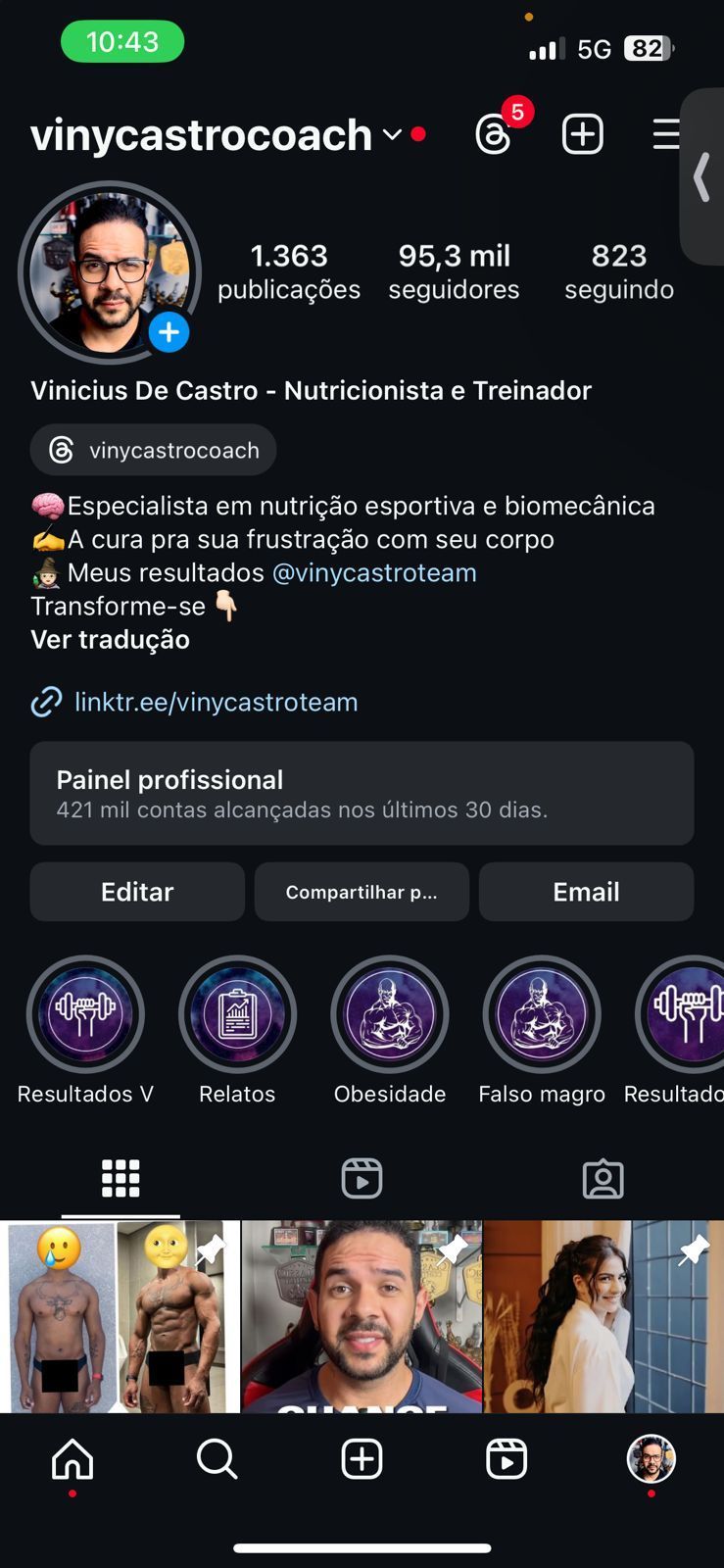This screenshot has height=1568, width=724.
Task: Add a story via profile picture plus
Action: [169, 333]
